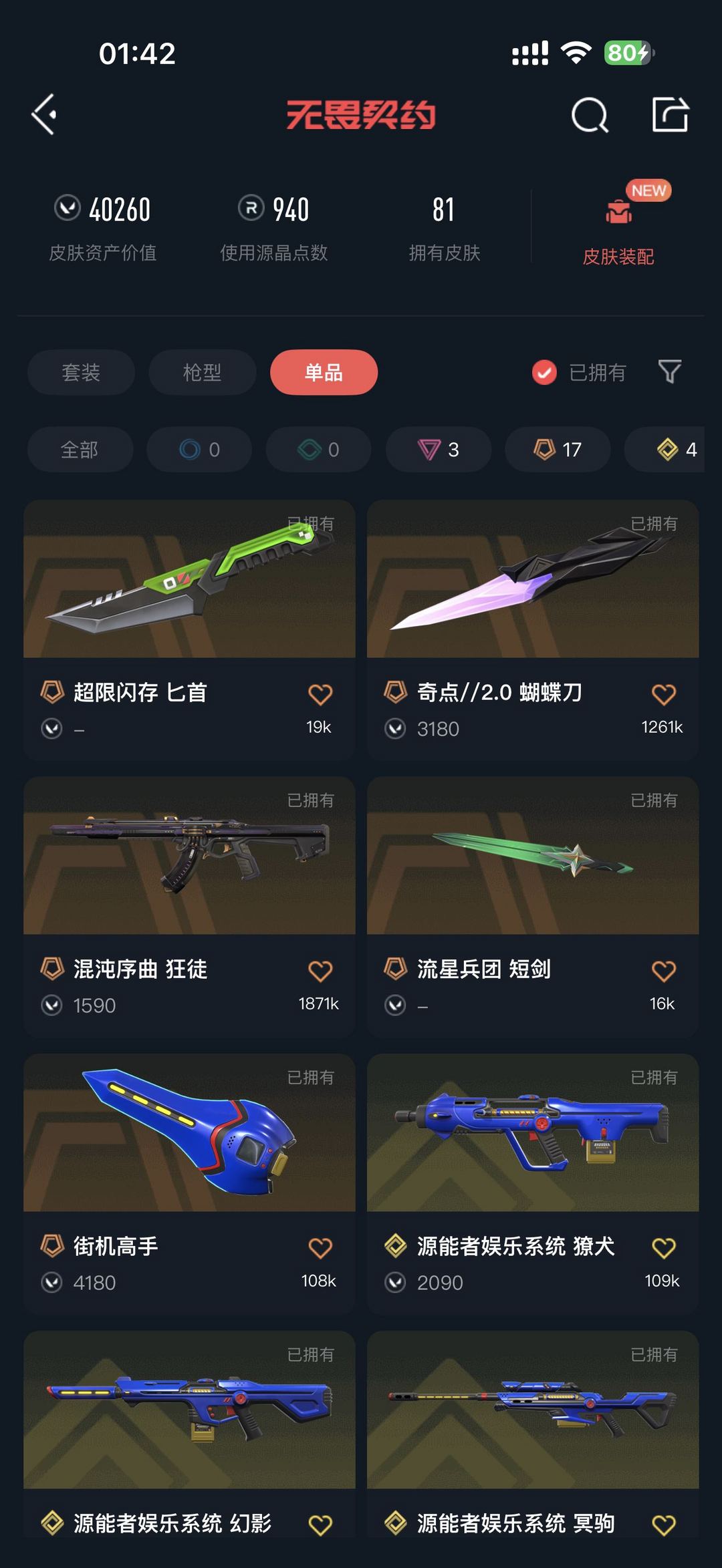Image resolution: width=722 pixels, height=1568 pixels.
Task: Select the gold rarity filter showing 4
Action: point(669,450)
